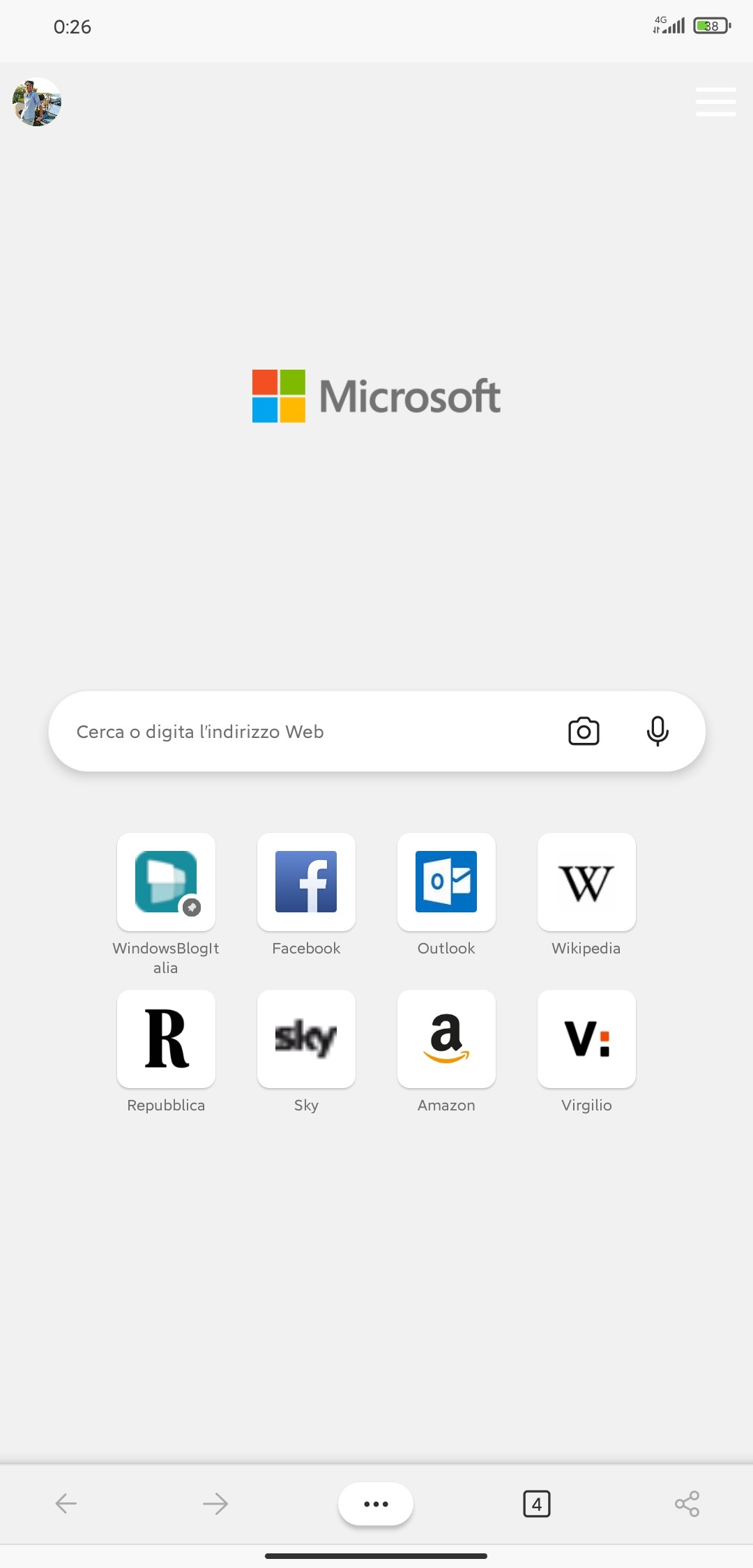Image resolution: width=753 pixels, height=1568 pixels.
Task: Start a camera visual search
Action: click(584, 731)
